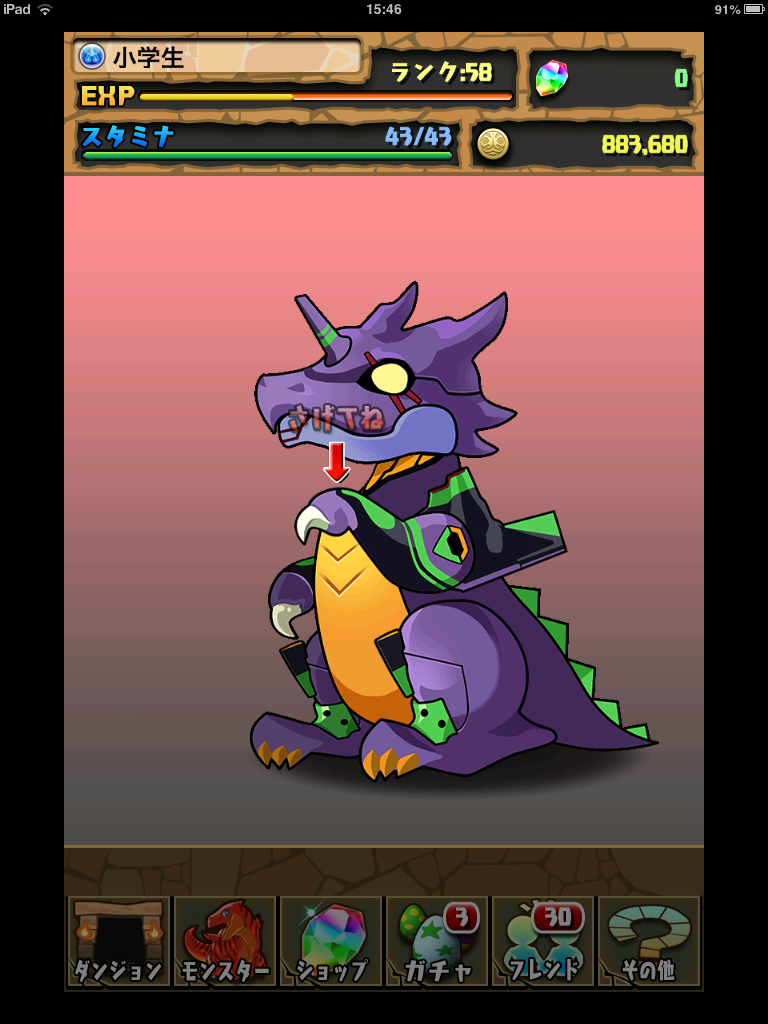This screenshot has height=1024, width=768.
Task: Open the ガチャ (Gacha) tab
Action: 437,941
